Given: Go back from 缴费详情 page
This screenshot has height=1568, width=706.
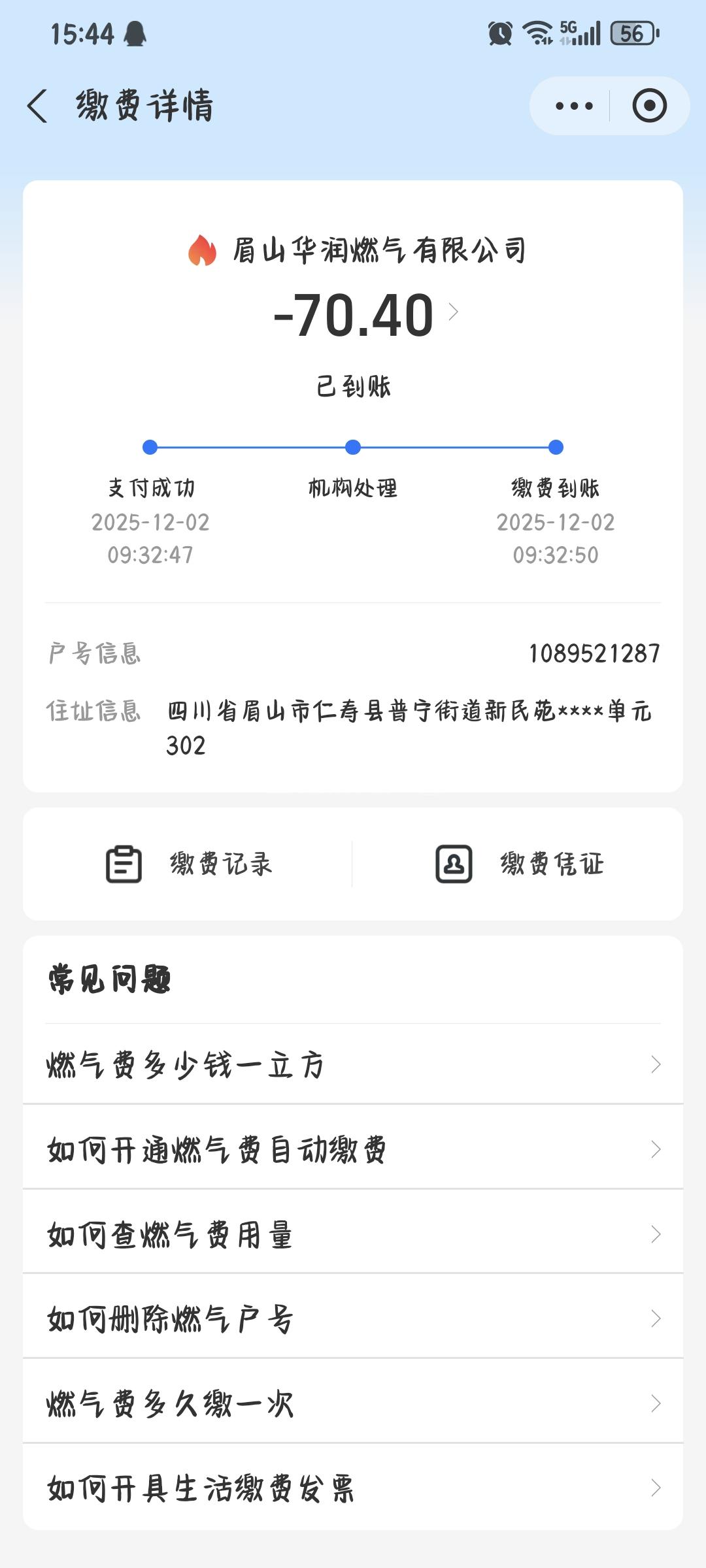Looking at the screenshot, I should tap(38, 106).
